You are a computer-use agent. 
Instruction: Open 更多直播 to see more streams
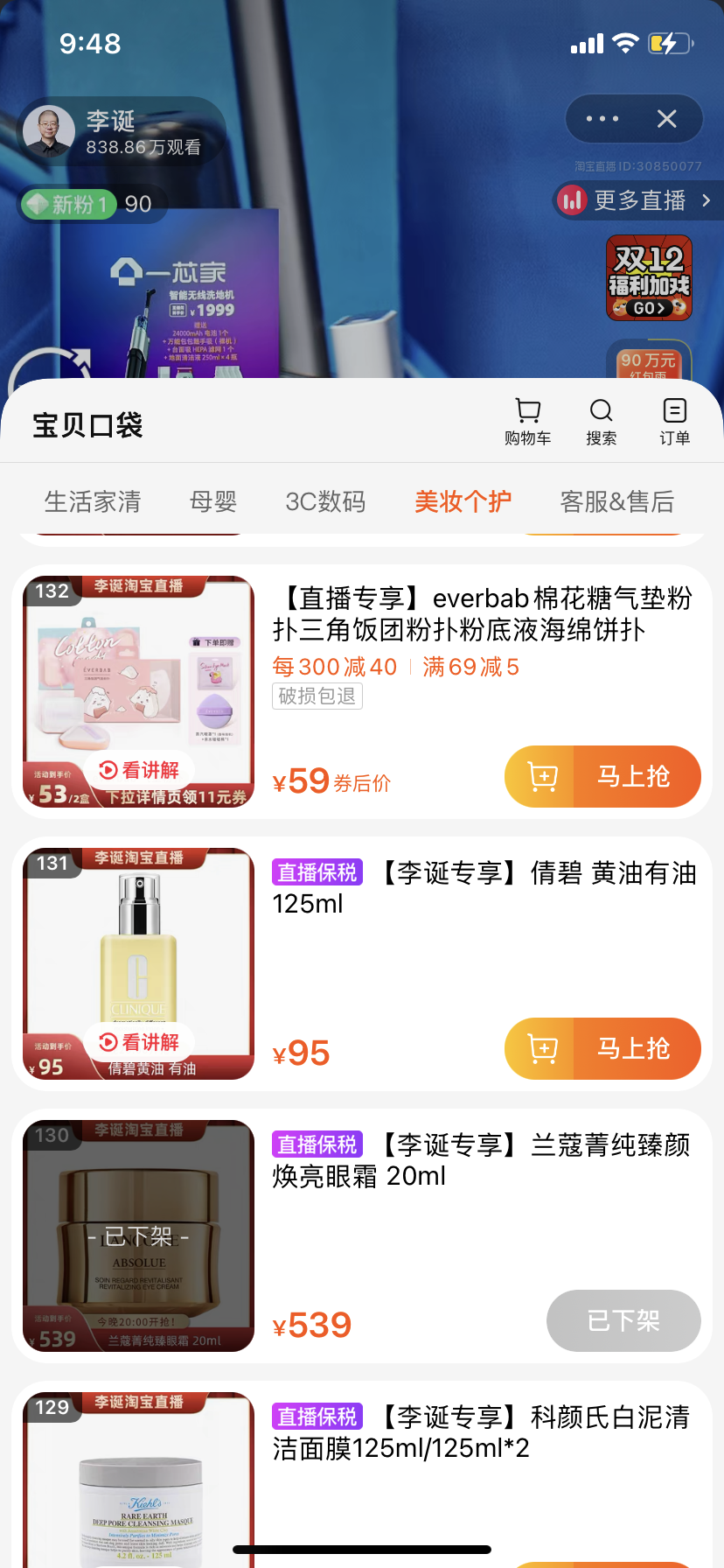point(637,200)
